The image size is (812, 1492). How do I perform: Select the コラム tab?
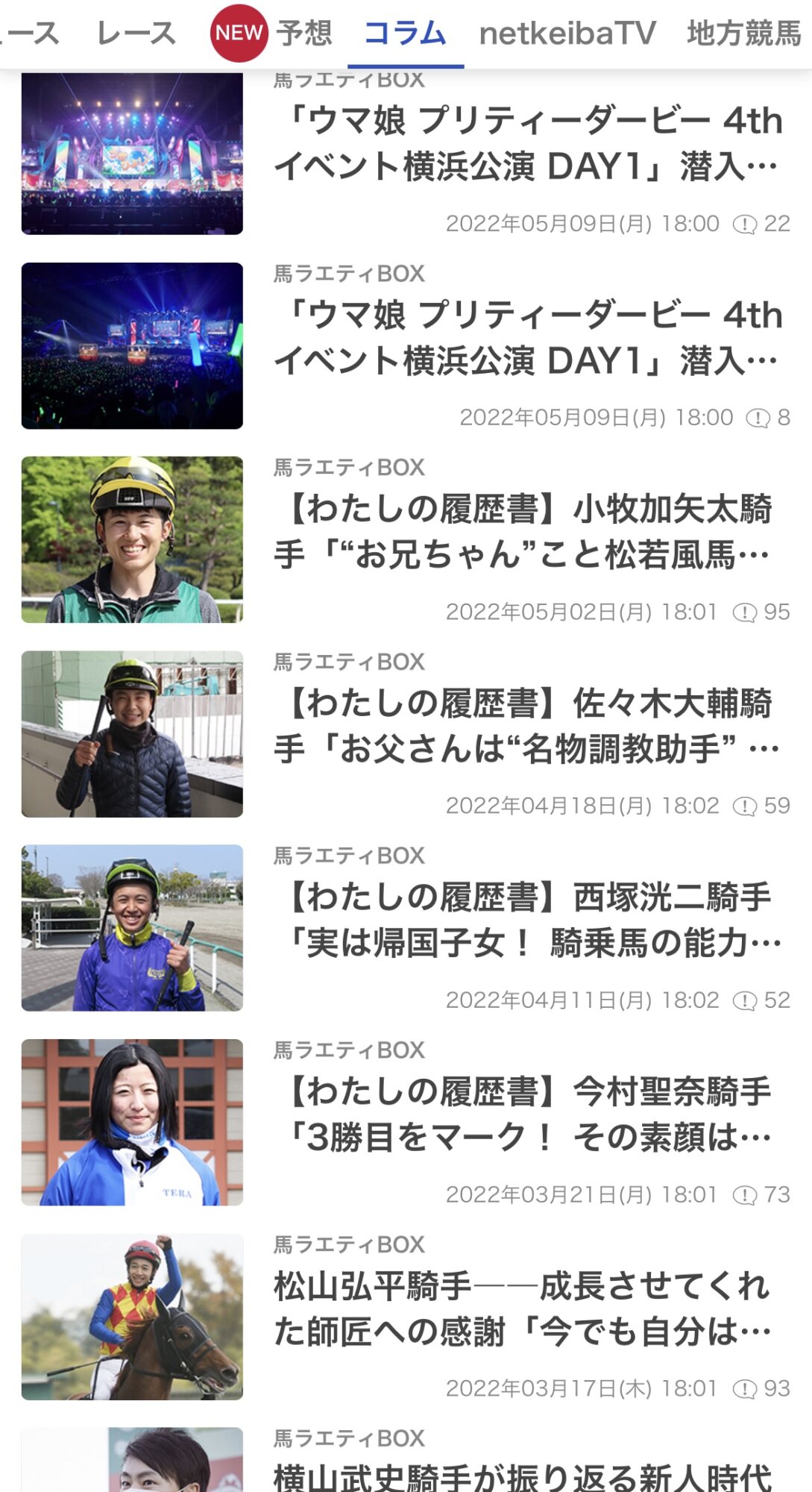pos(405,34)
